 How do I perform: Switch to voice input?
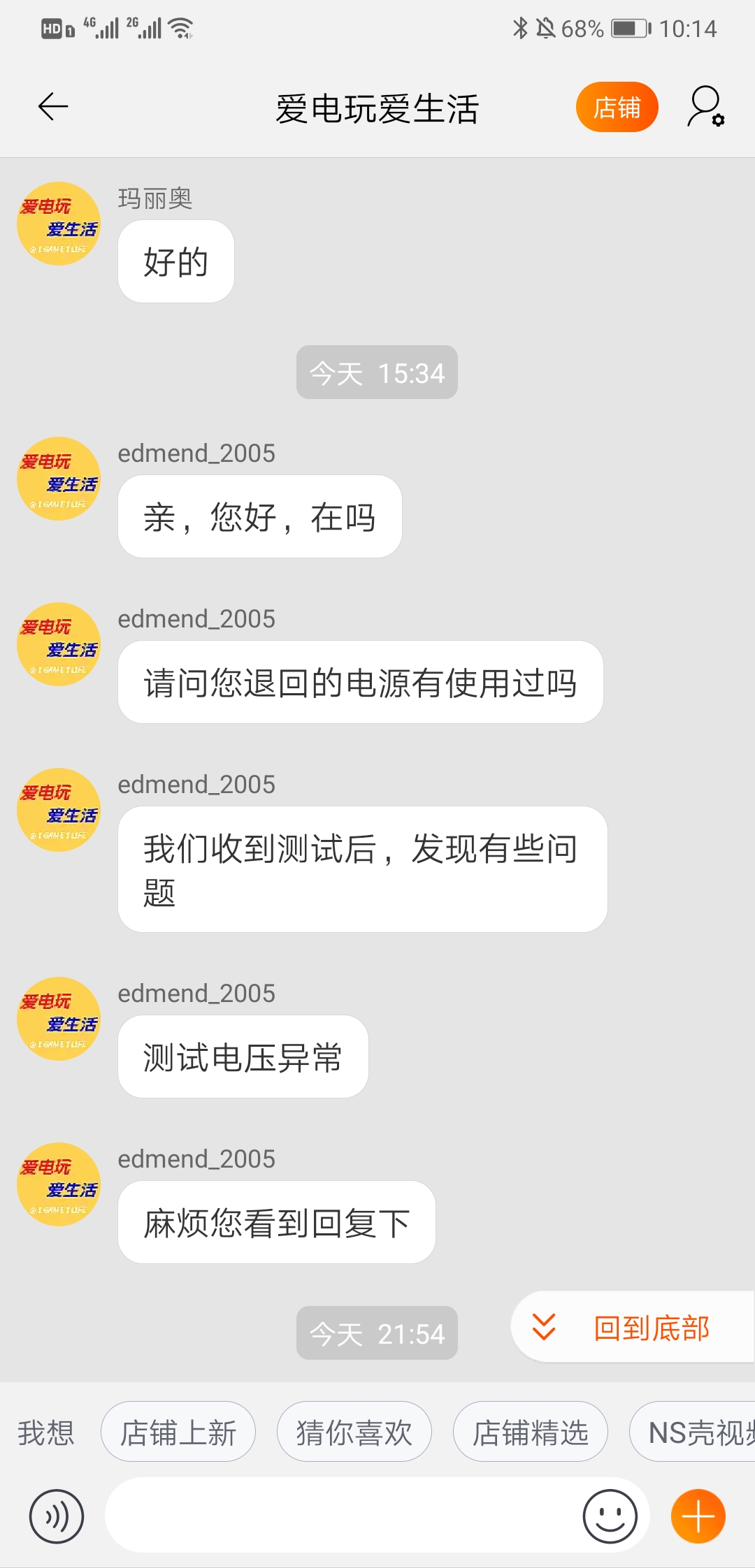pos(57,1516)
